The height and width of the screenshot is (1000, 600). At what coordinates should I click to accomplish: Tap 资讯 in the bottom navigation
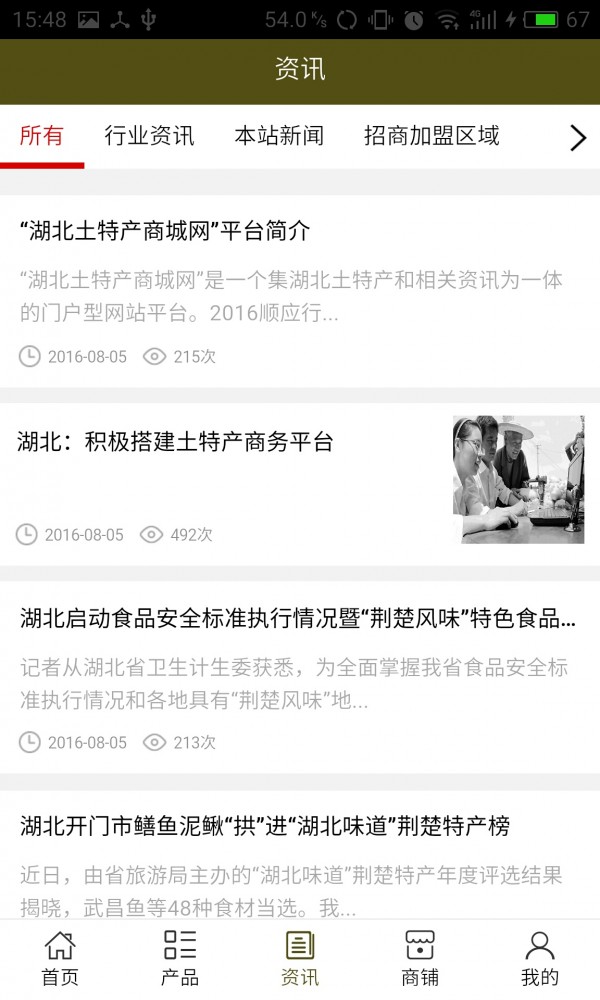[300, 958]
